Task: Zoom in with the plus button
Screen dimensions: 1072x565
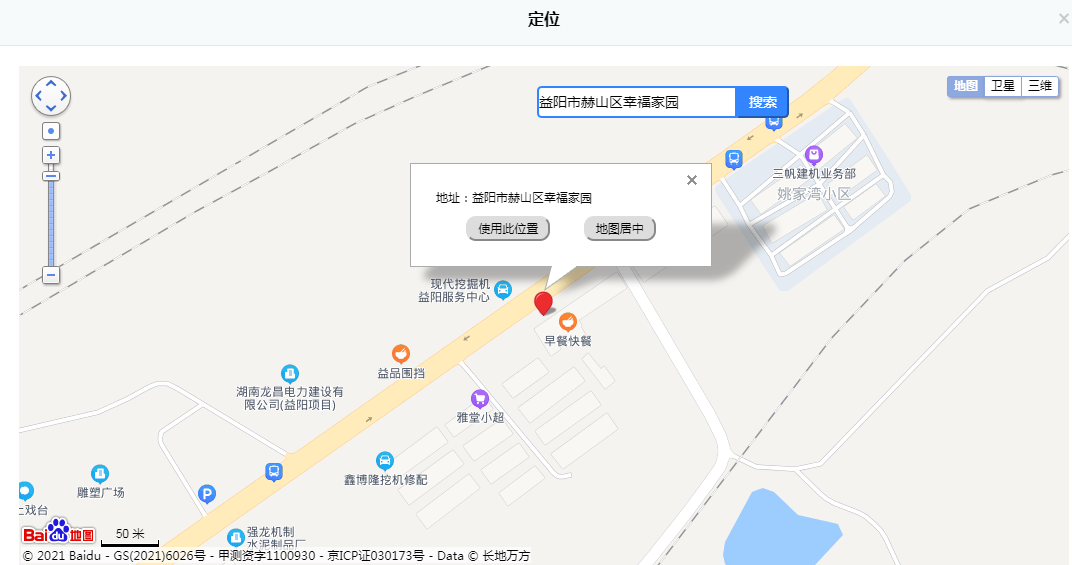Action: click(x=51, y=155)
